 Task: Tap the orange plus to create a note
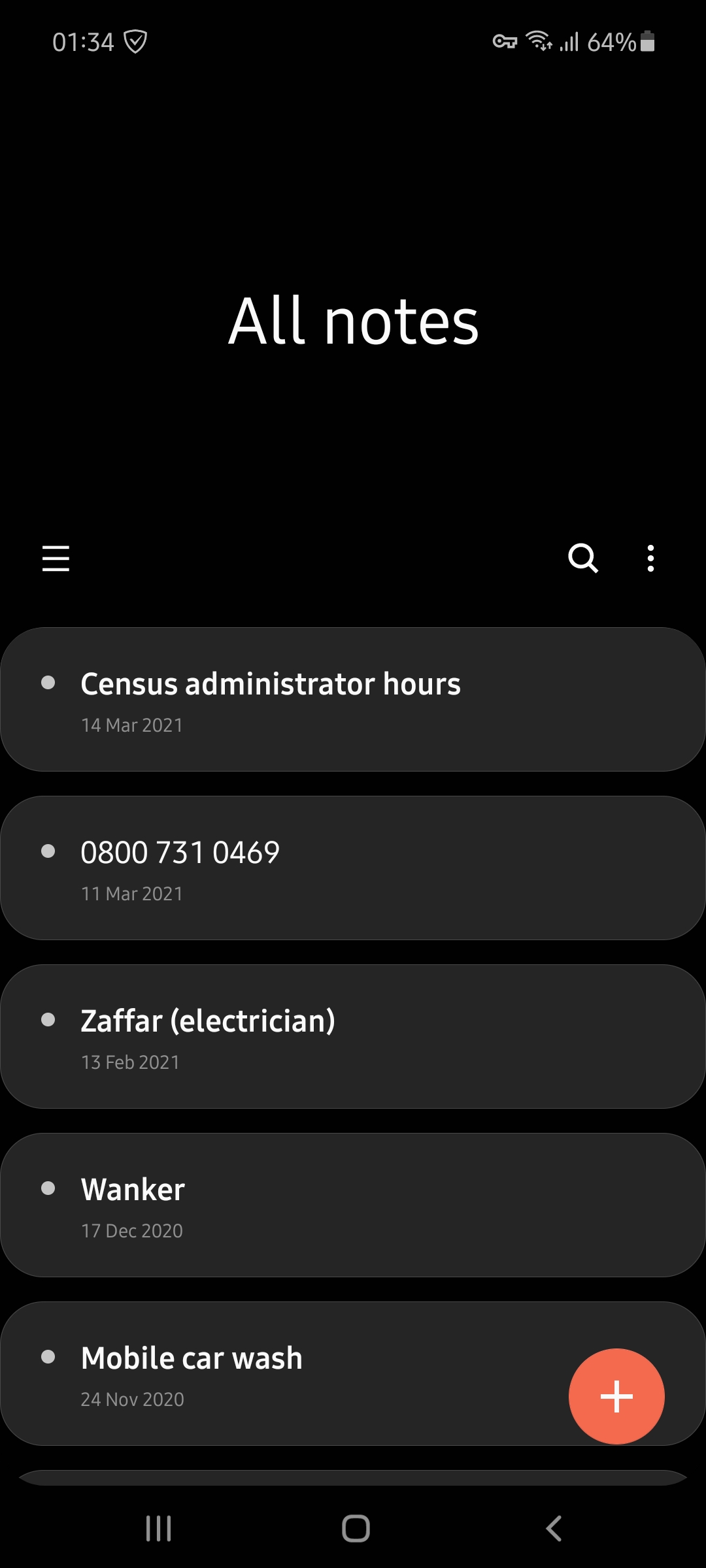[x=616, y=1396]
